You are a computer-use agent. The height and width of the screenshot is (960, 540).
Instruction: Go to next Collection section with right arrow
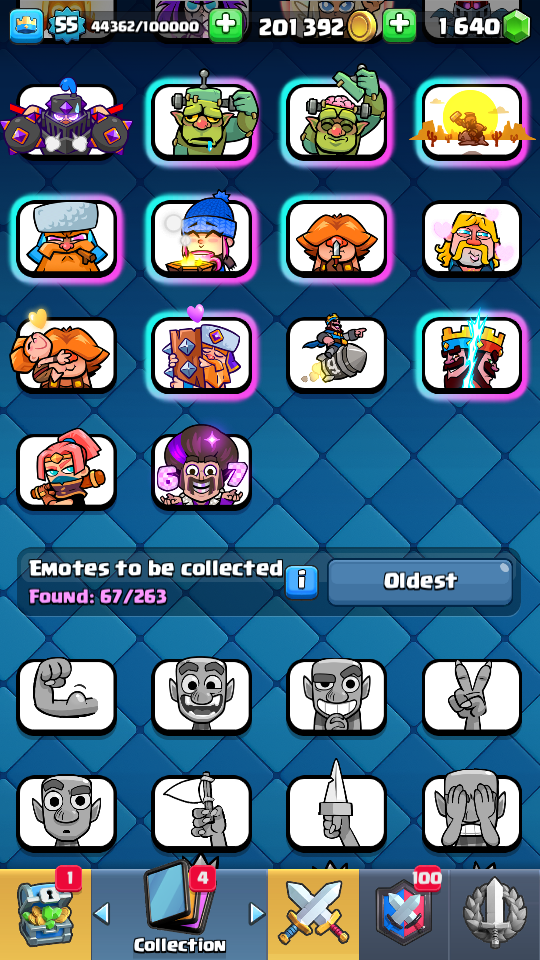(257, 914)
